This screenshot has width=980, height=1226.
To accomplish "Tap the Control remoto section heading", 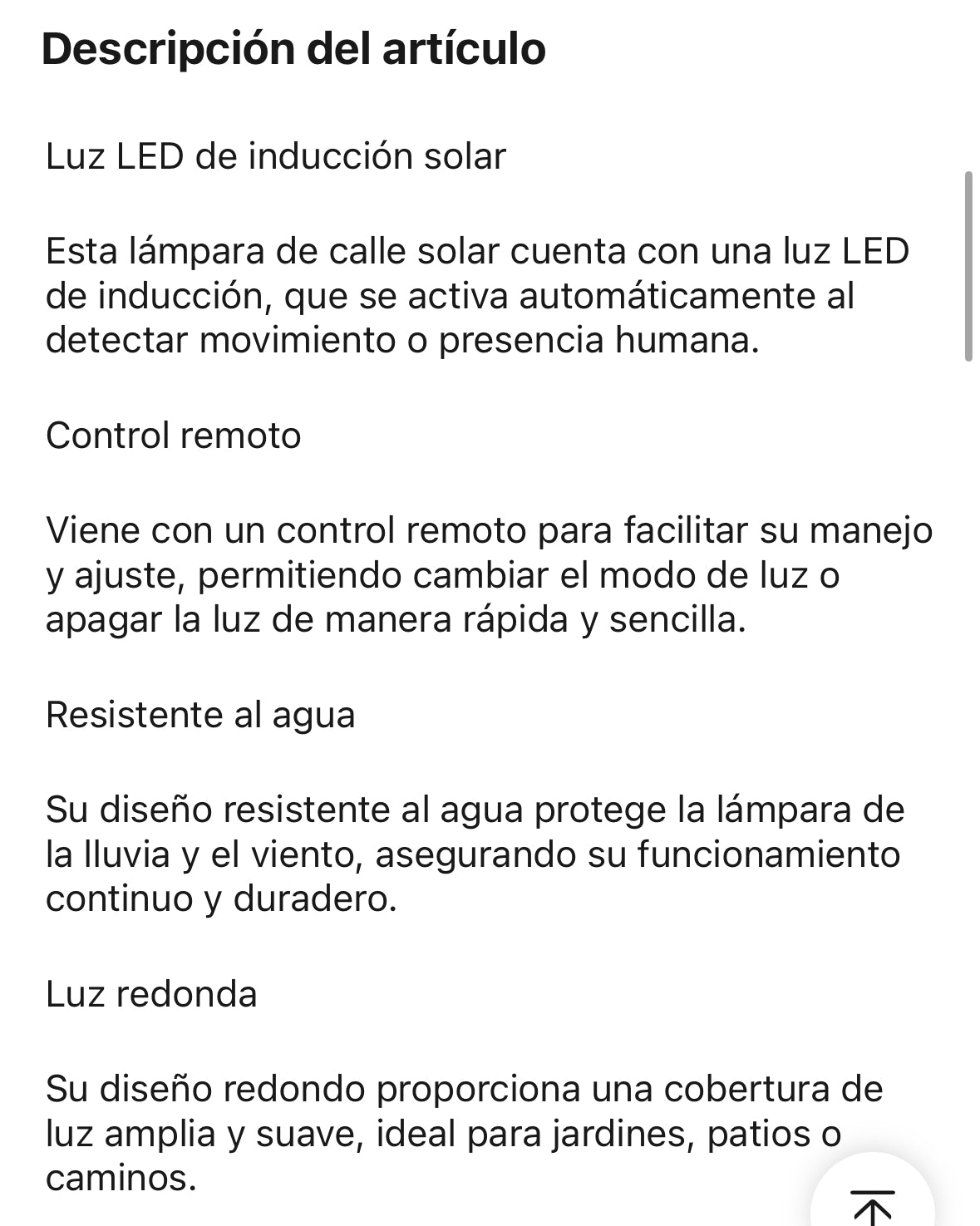I will pos(173,436).
